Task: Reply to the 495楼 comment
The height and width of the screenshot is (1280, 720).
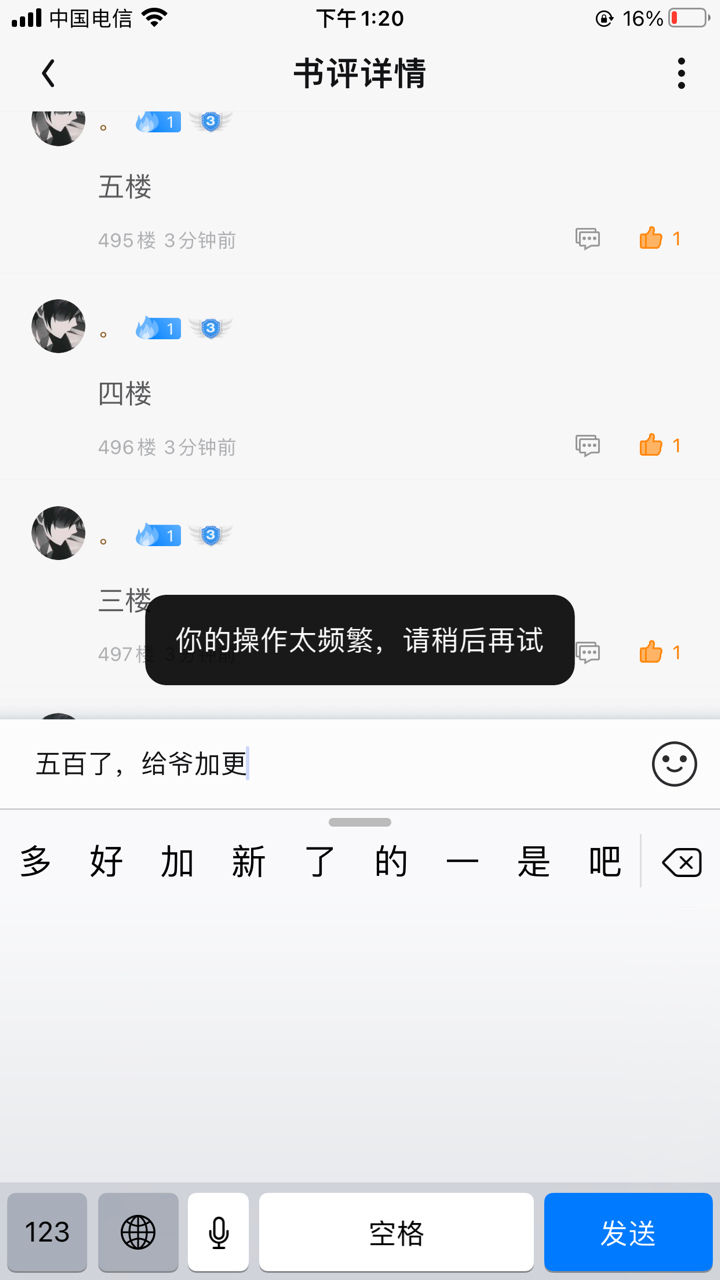Action: pos(588,239)
